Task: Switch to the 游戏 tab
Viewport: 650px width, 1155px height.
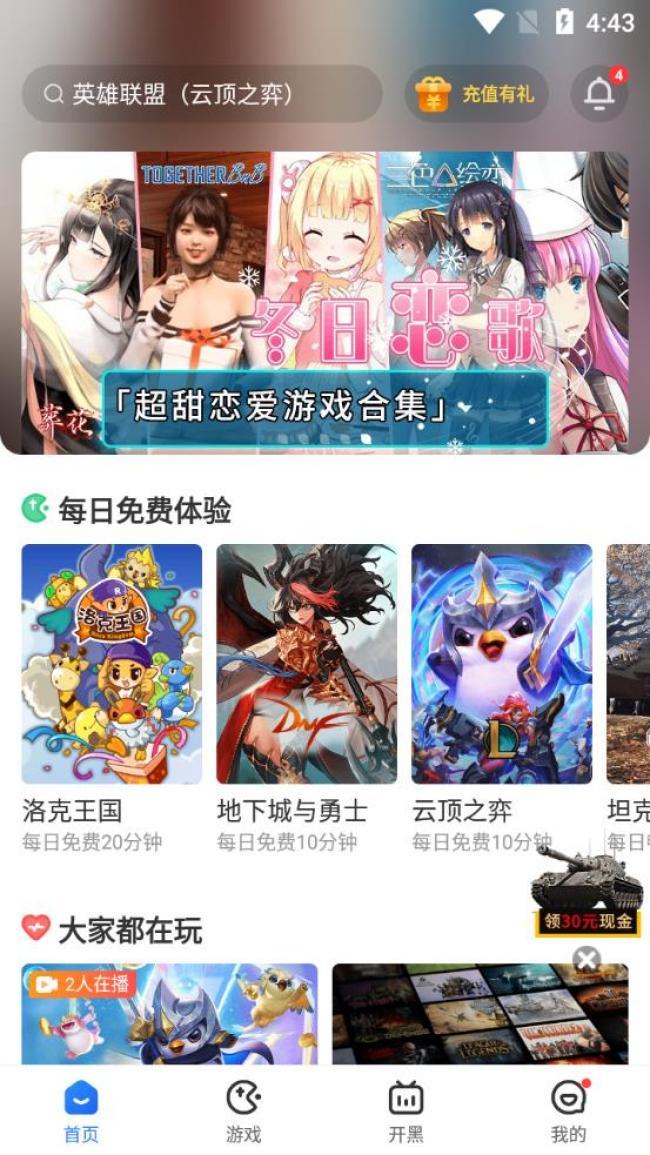Action: 243,1112
